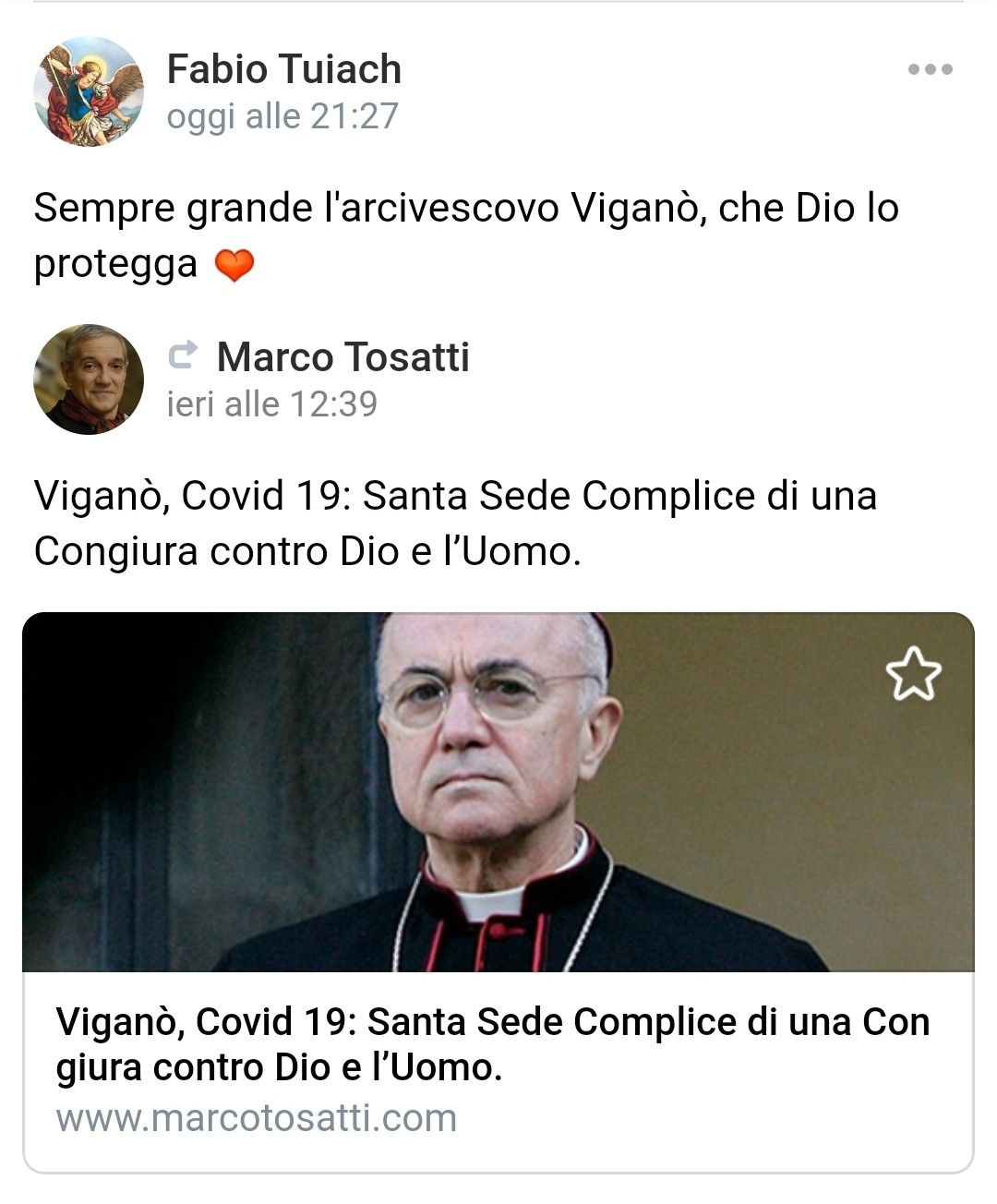Viewport: 997px width, 1204px height.
Task: Go to Marco Tosatti's profile by name
Action: click(342, 357)
